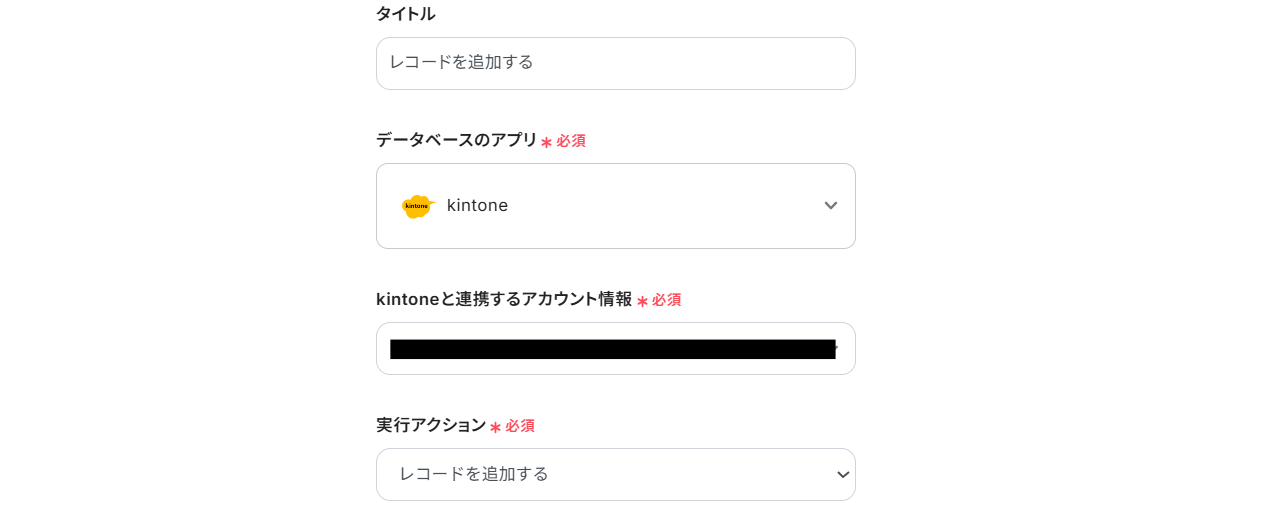Edit the タイトル text field
Viewport: 1266px width, 520px height.
615,63
